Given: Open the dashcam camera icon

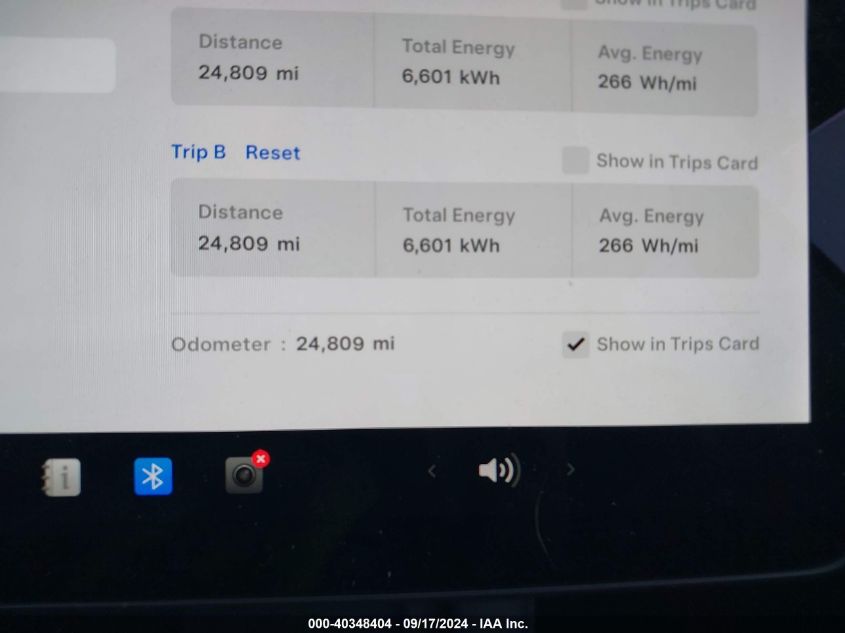Looking at the screenshot, I should [x=244, y=476].
